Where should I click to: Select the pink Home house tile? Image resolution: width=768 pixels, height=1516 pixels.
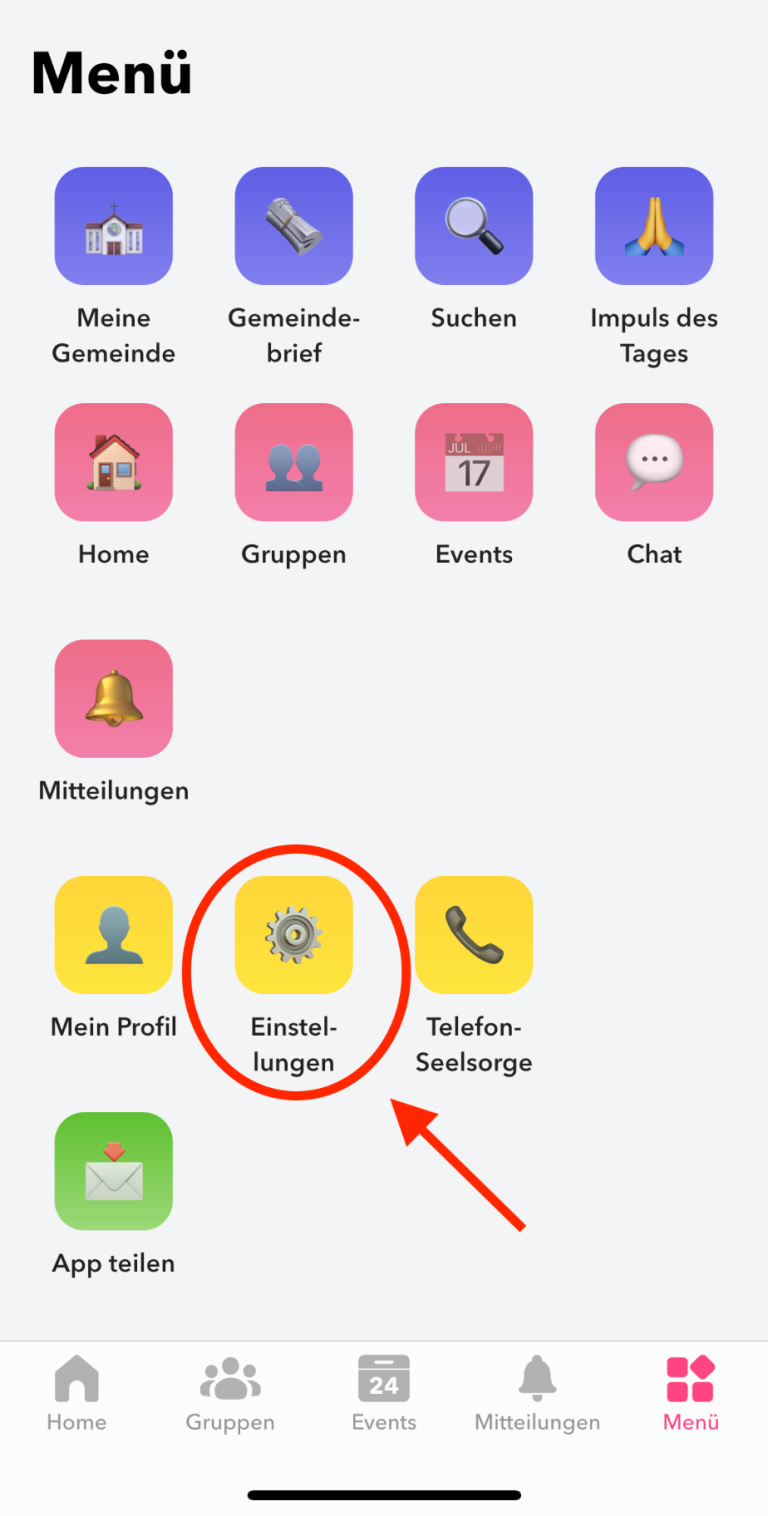[x=113, y=462]
